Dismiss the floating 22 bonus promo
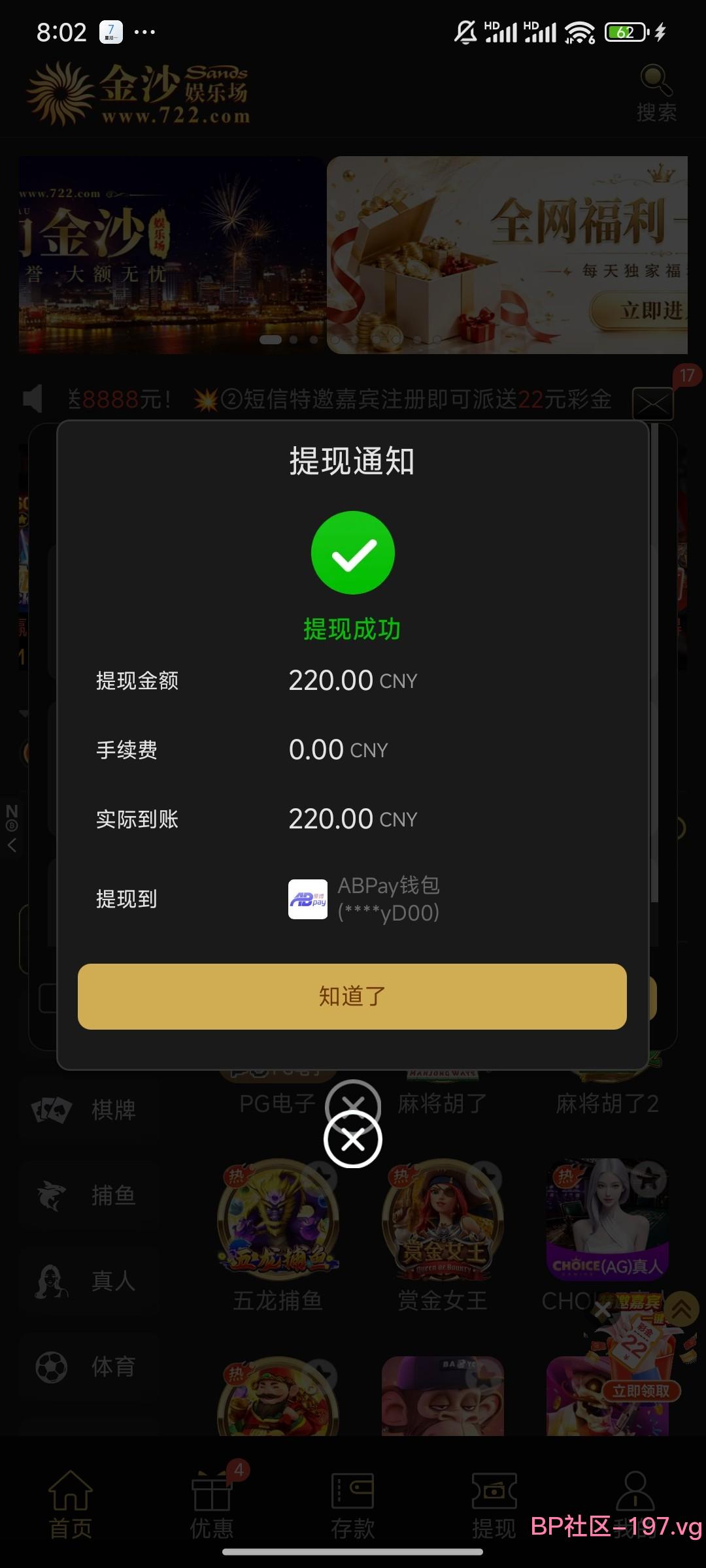706x1568 pixels. click(x=602, y=1309)
